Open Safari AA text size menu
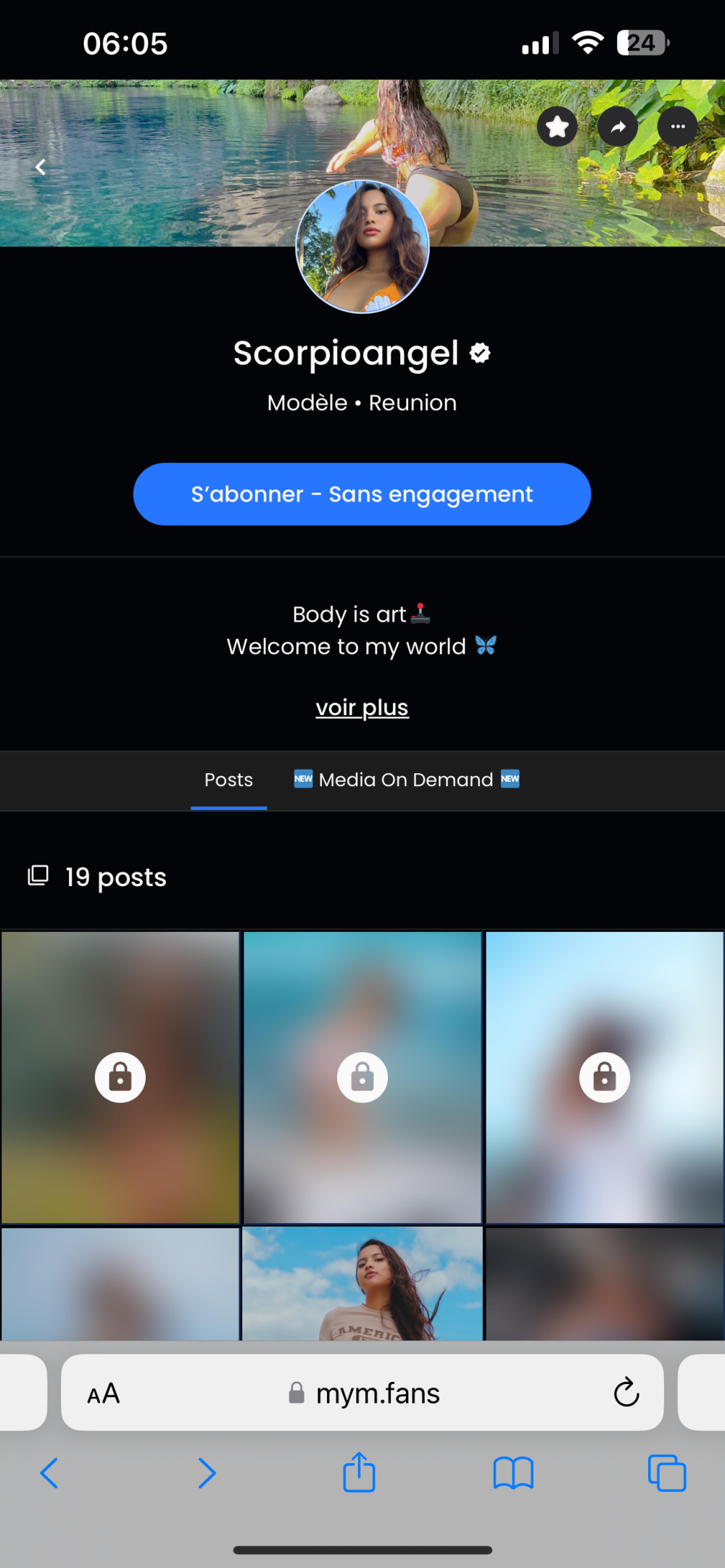The height and width of the screenshot is (1568, 725). [104, 1393]
